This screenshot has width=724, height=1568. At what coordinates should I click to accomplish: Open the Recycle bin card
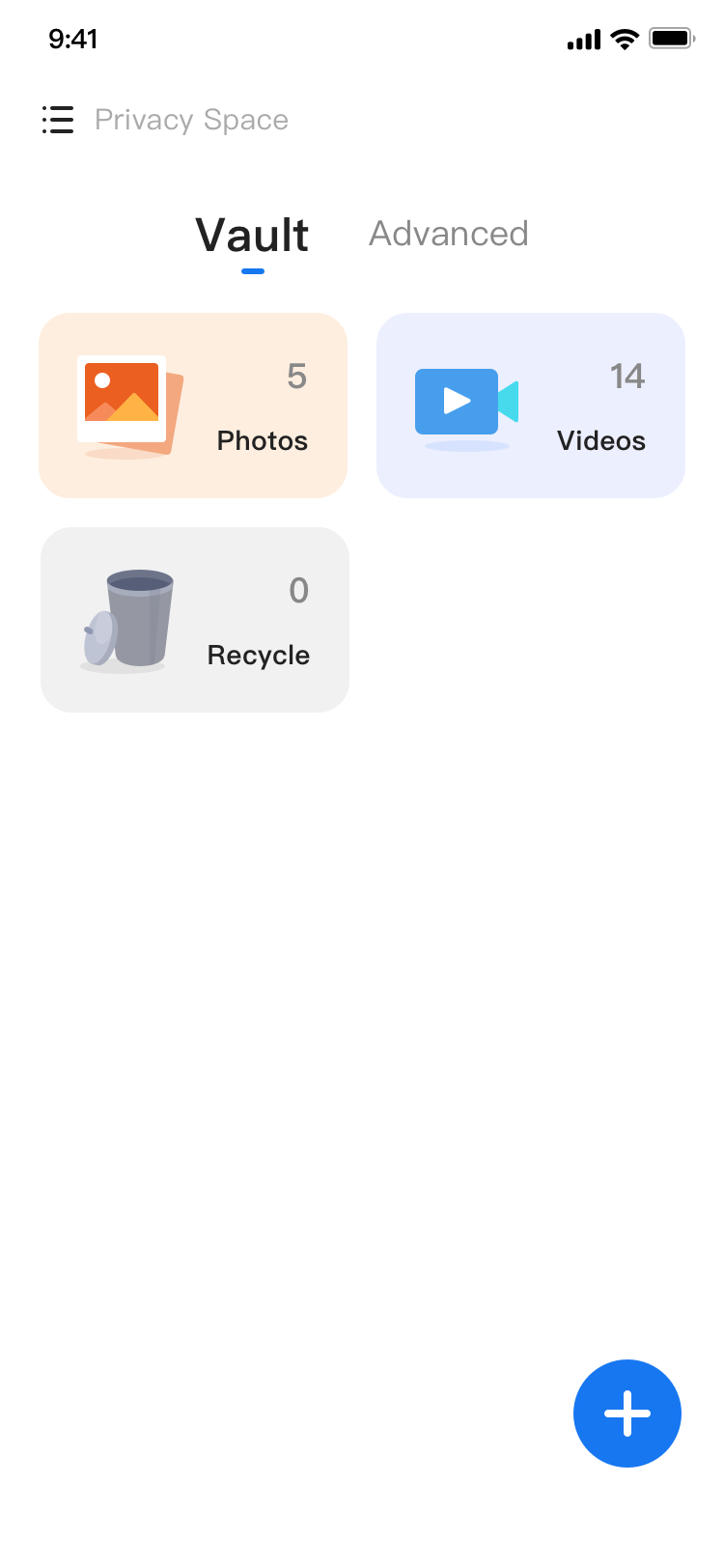[194, 619]
